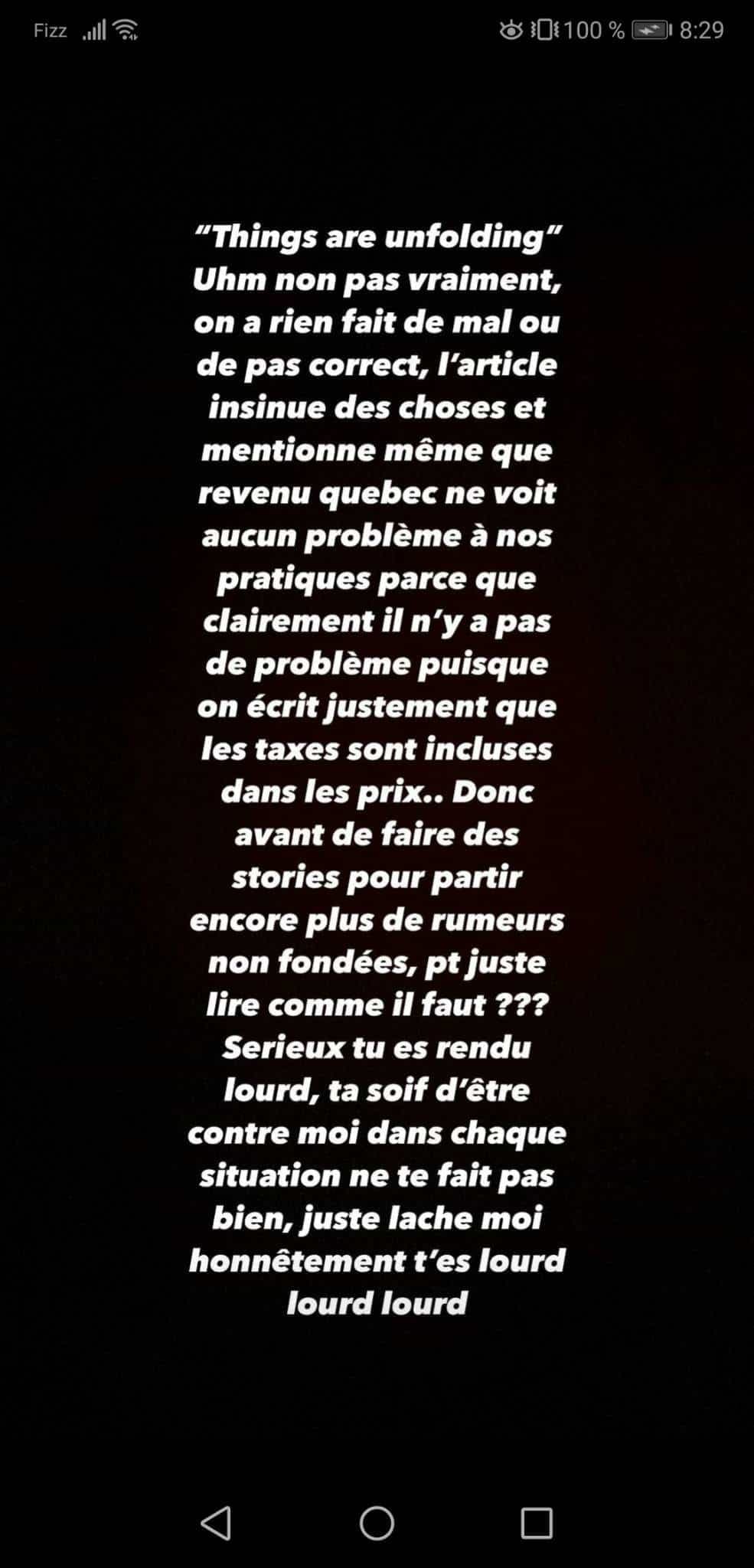754x1568 pixels.
Task: Tap the Wi-Fi status icon
Action: (125, 29)
